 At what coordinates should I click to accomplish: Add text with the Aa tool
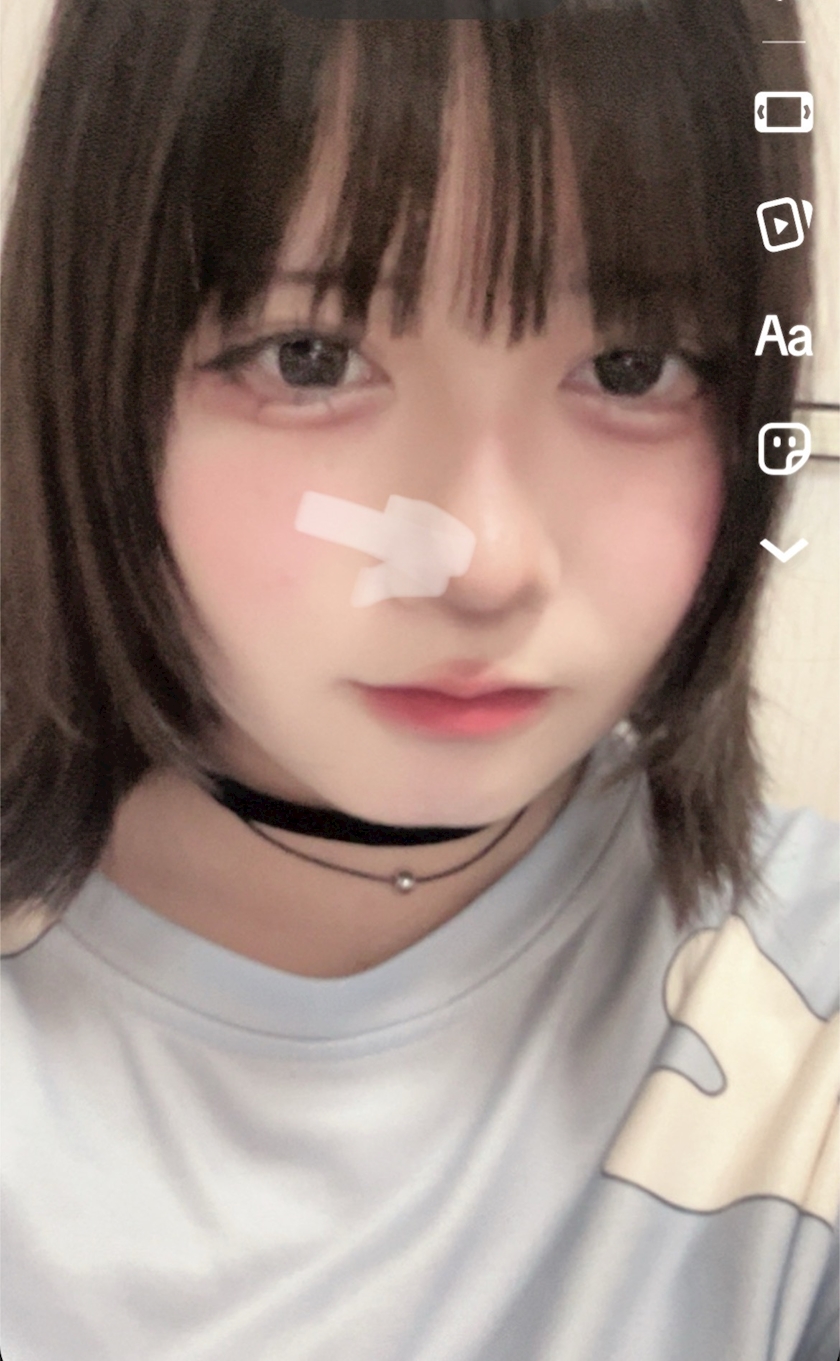[x=783, y=336]
